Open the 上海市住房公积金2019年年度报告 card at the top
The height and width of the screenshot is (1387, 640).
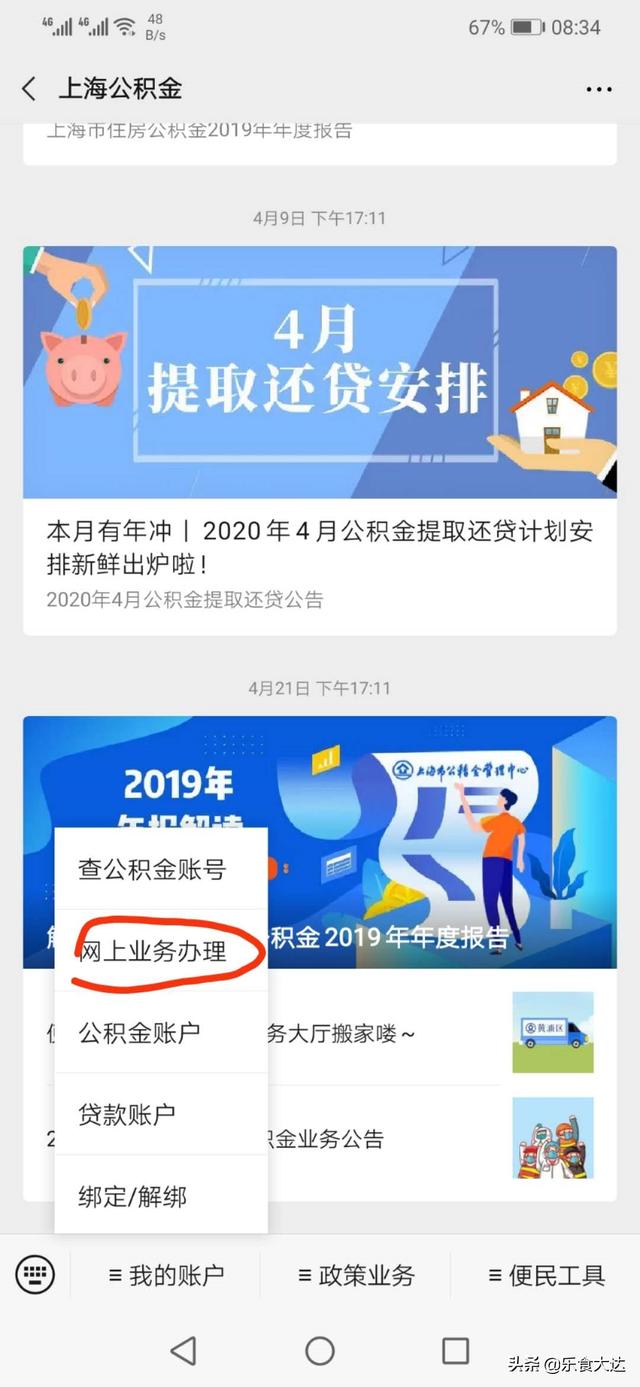[320, 135]
